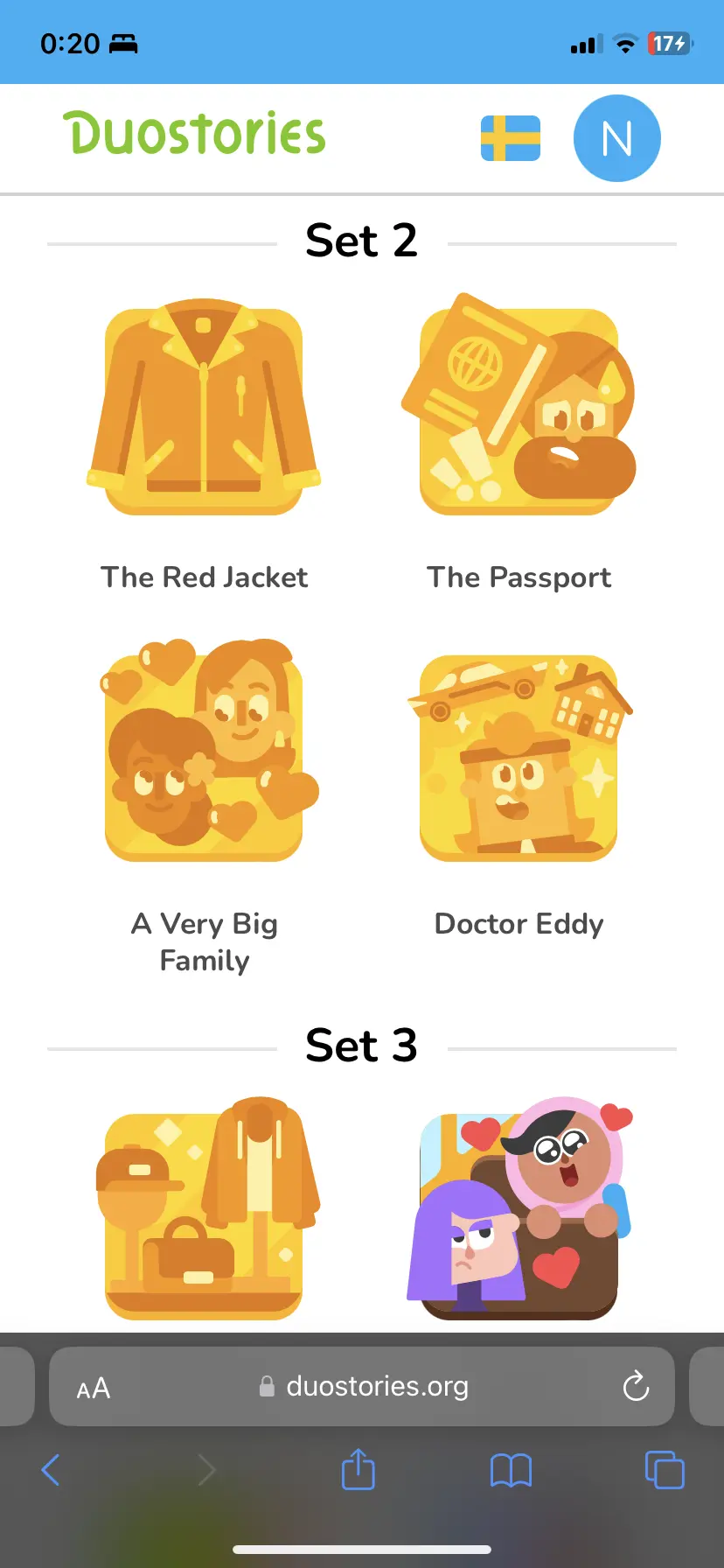Share this page
The image size is (724, 1568).
click(x=358, y=1470)
